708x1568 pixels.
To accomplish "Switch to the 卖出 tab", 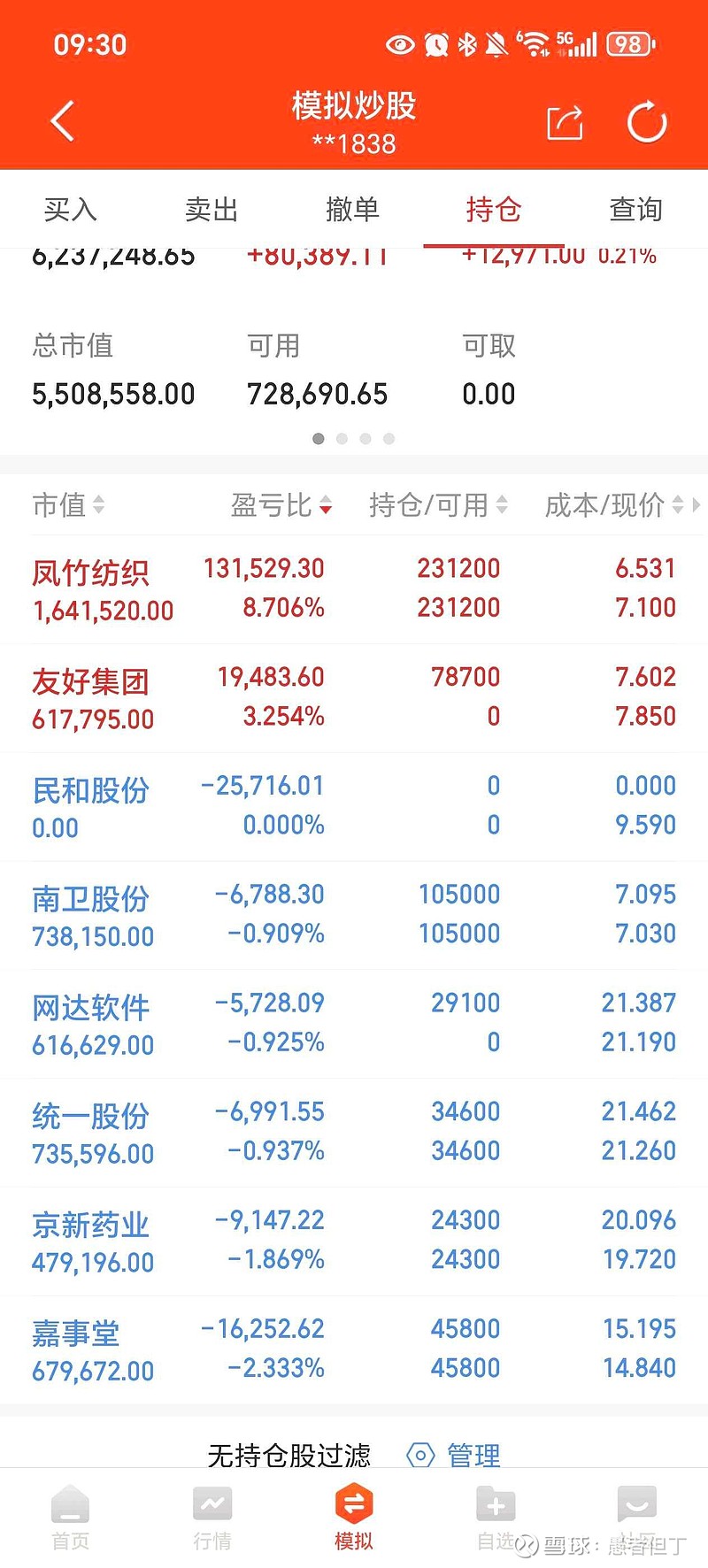I will (212, 210).
